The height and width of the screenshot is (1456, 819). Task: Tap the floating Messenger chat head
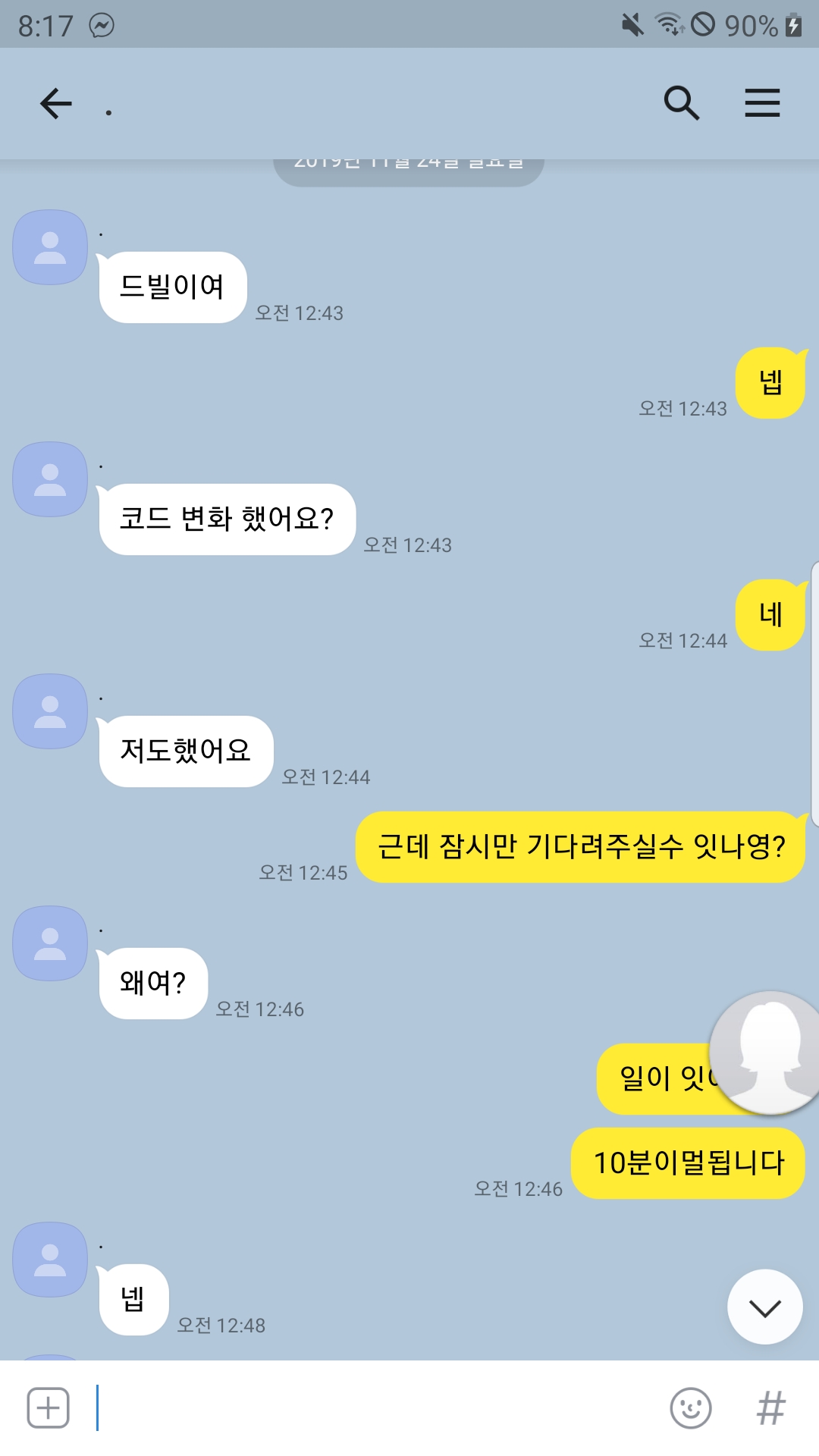tap(767, 1053)
